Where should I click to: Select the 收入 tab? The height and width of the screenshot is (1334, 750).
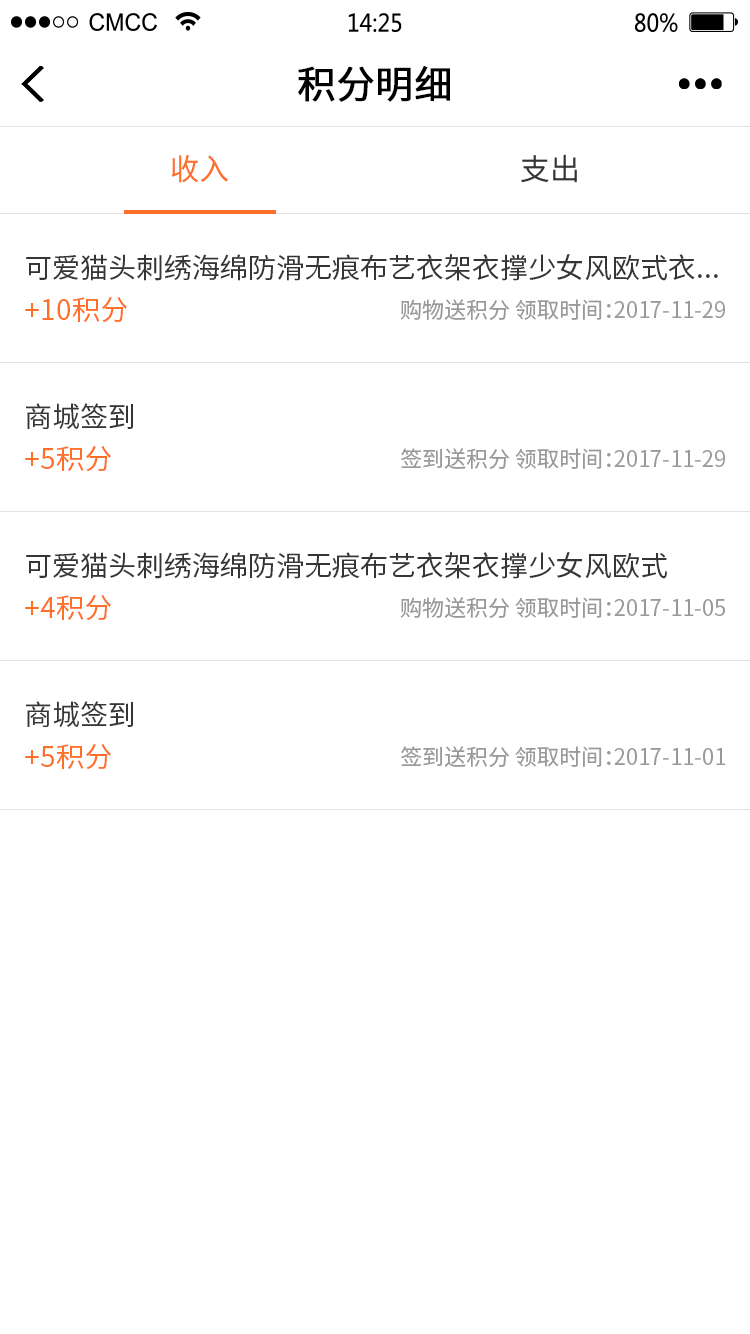coord(200,170)
